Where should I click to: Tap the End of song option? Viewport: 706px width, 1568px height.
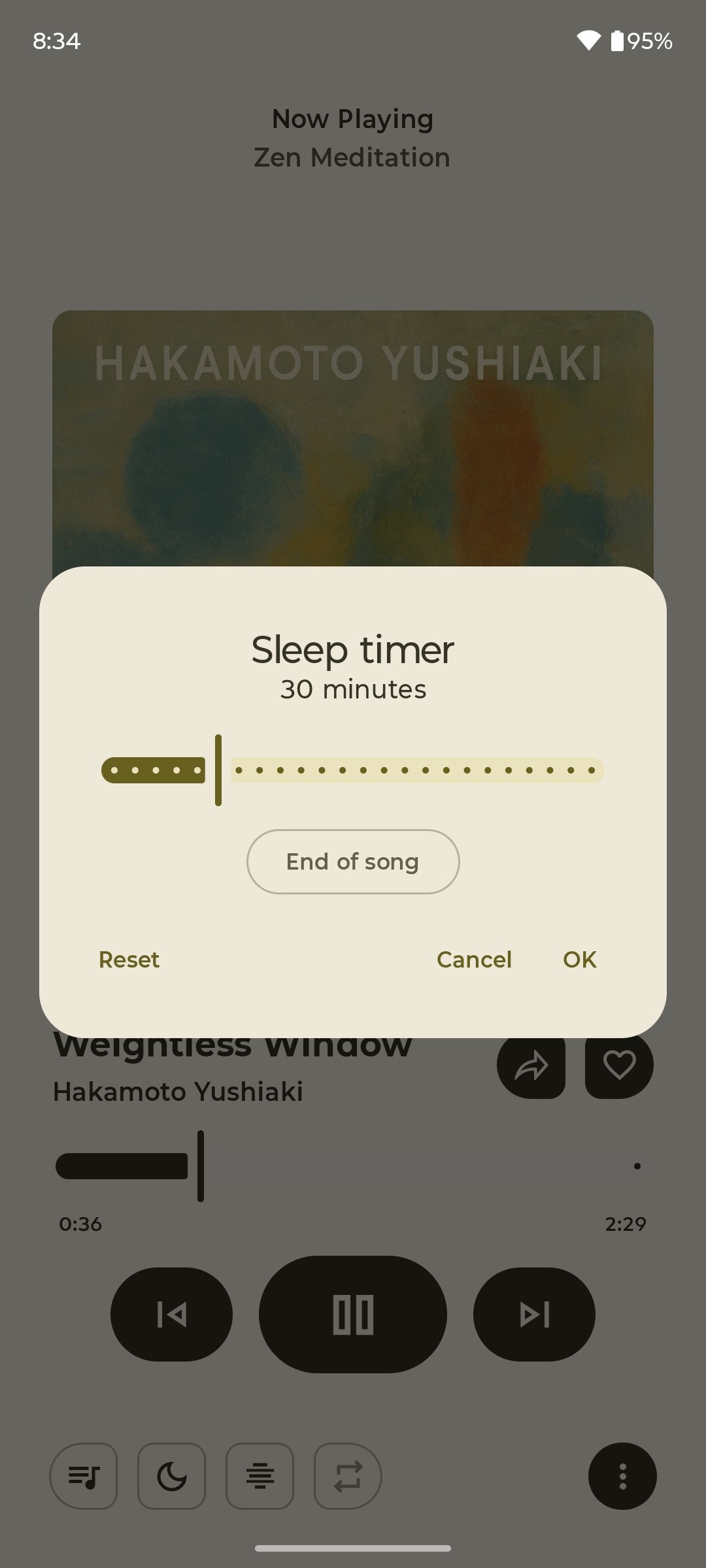coord(353,862)
